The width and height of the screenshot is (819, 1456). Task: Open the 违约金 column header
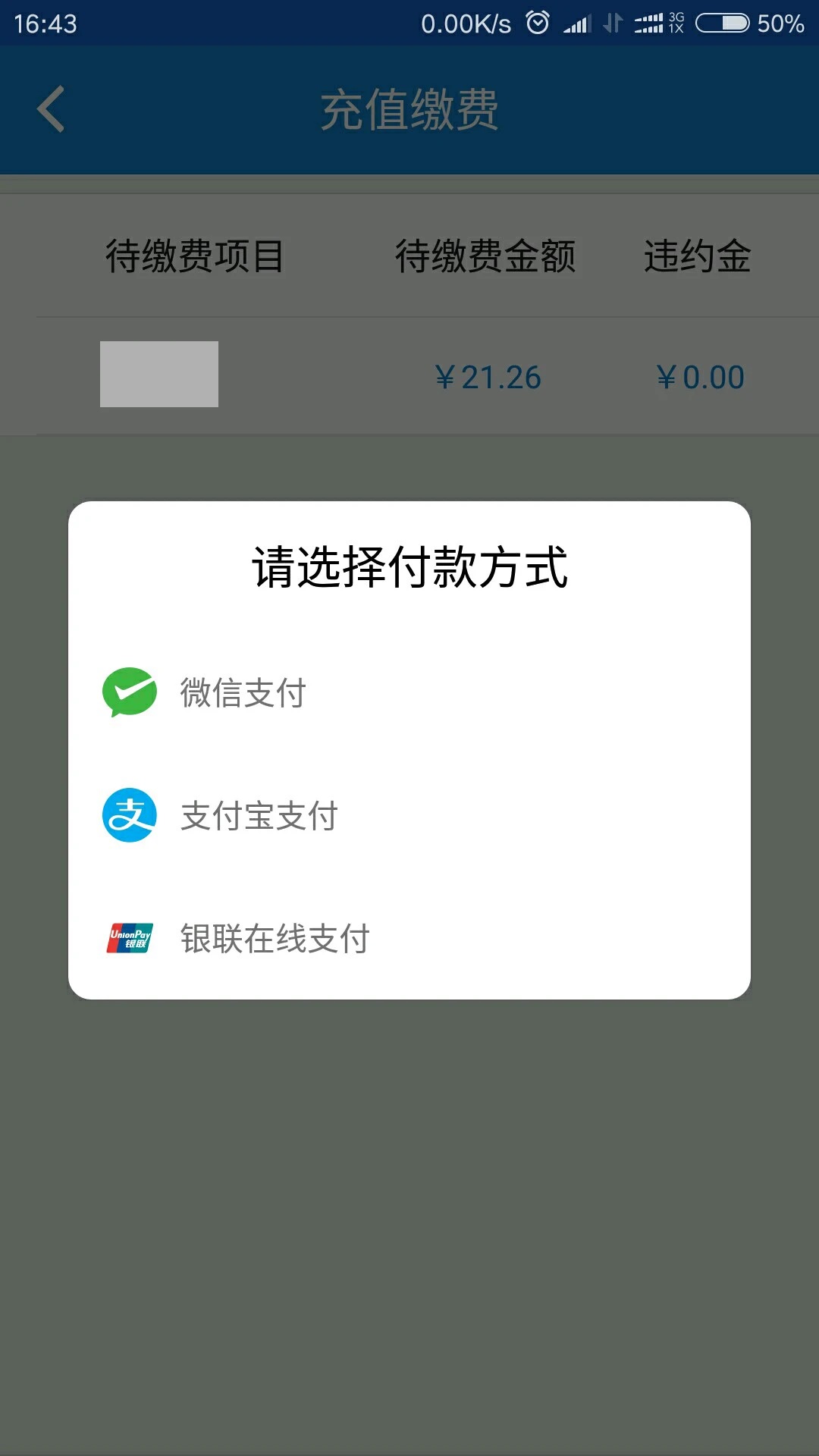[x=698, y=256]
